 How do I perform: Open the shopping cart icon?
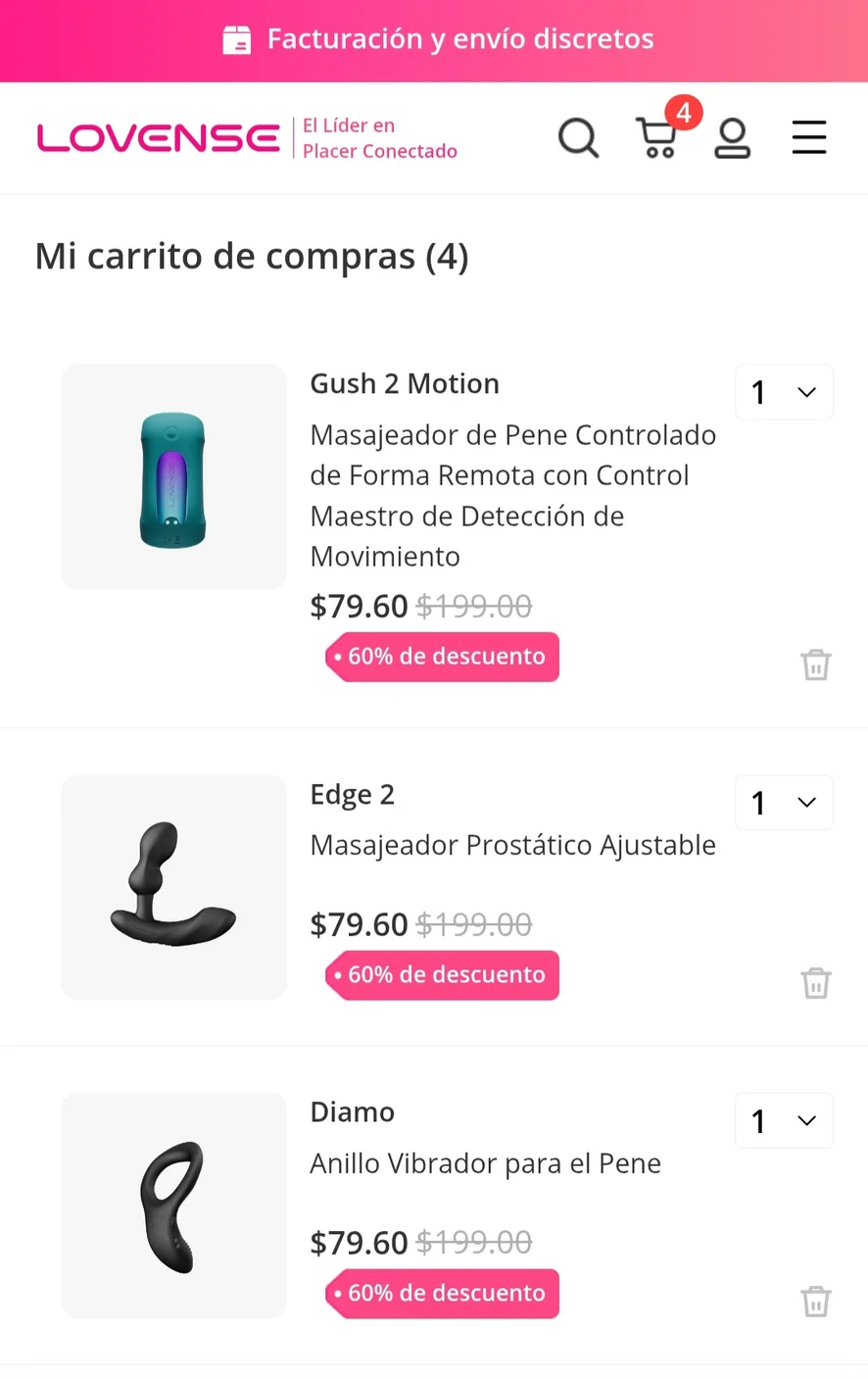click(658, 137)
